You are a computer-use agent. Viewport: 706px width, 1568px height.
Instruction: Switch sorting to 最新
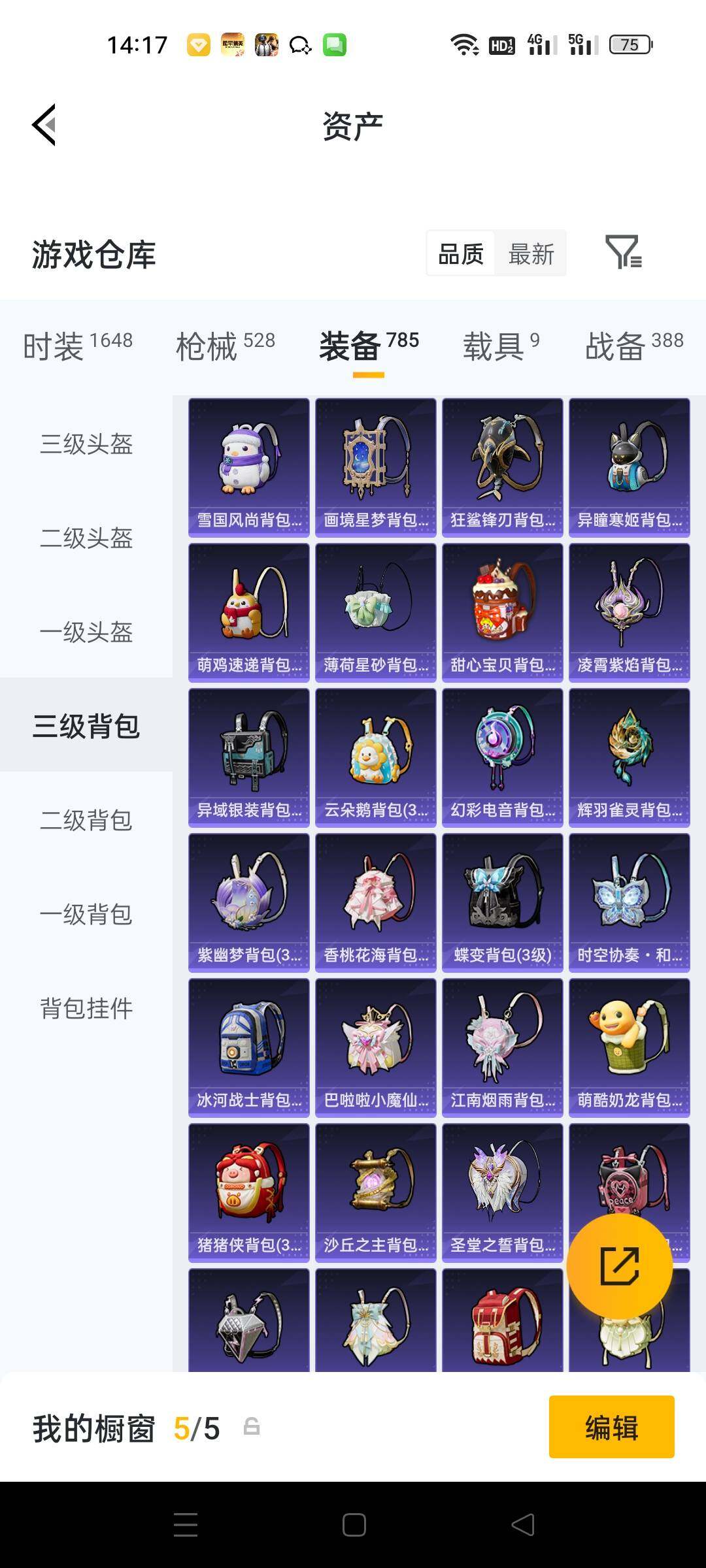[x=531, y=253]
